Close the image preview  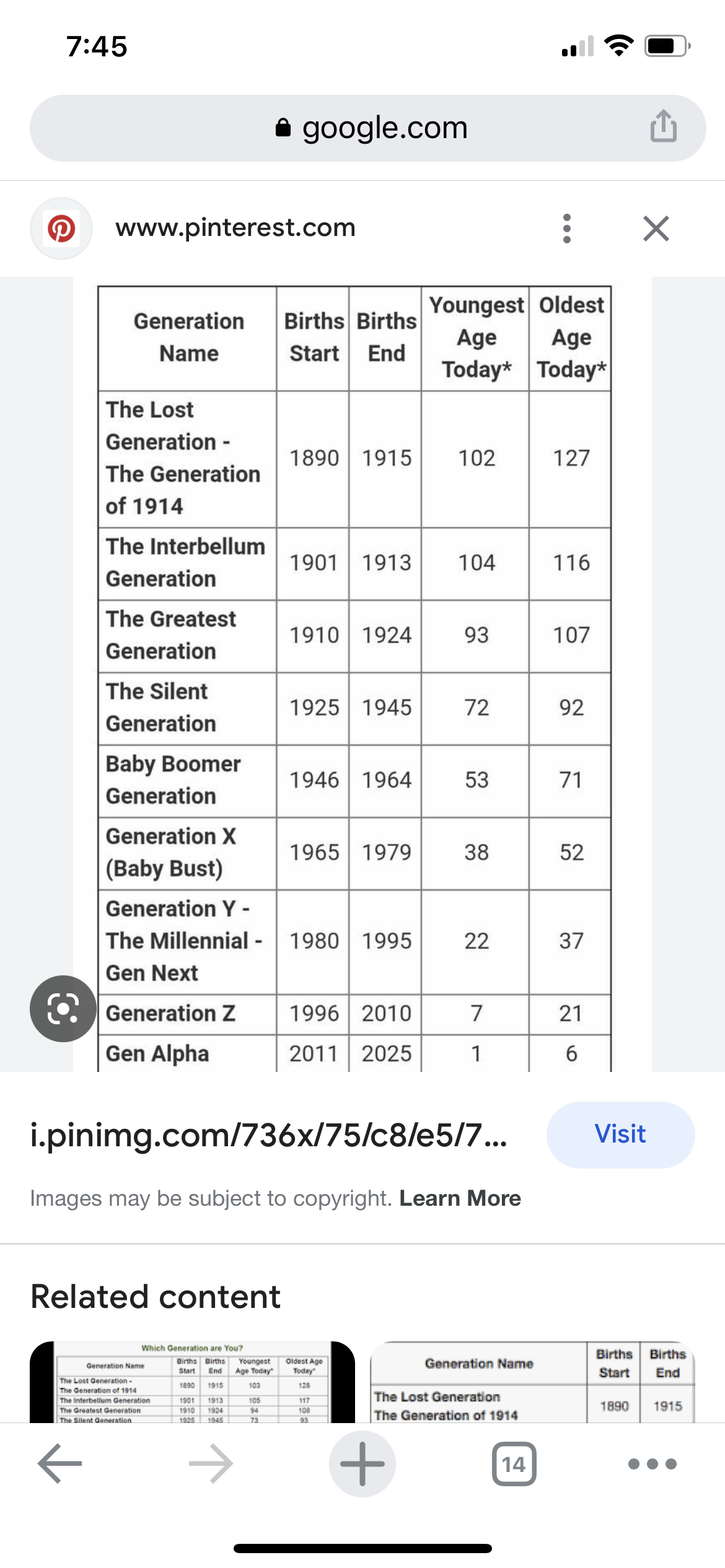pos(656,229)
